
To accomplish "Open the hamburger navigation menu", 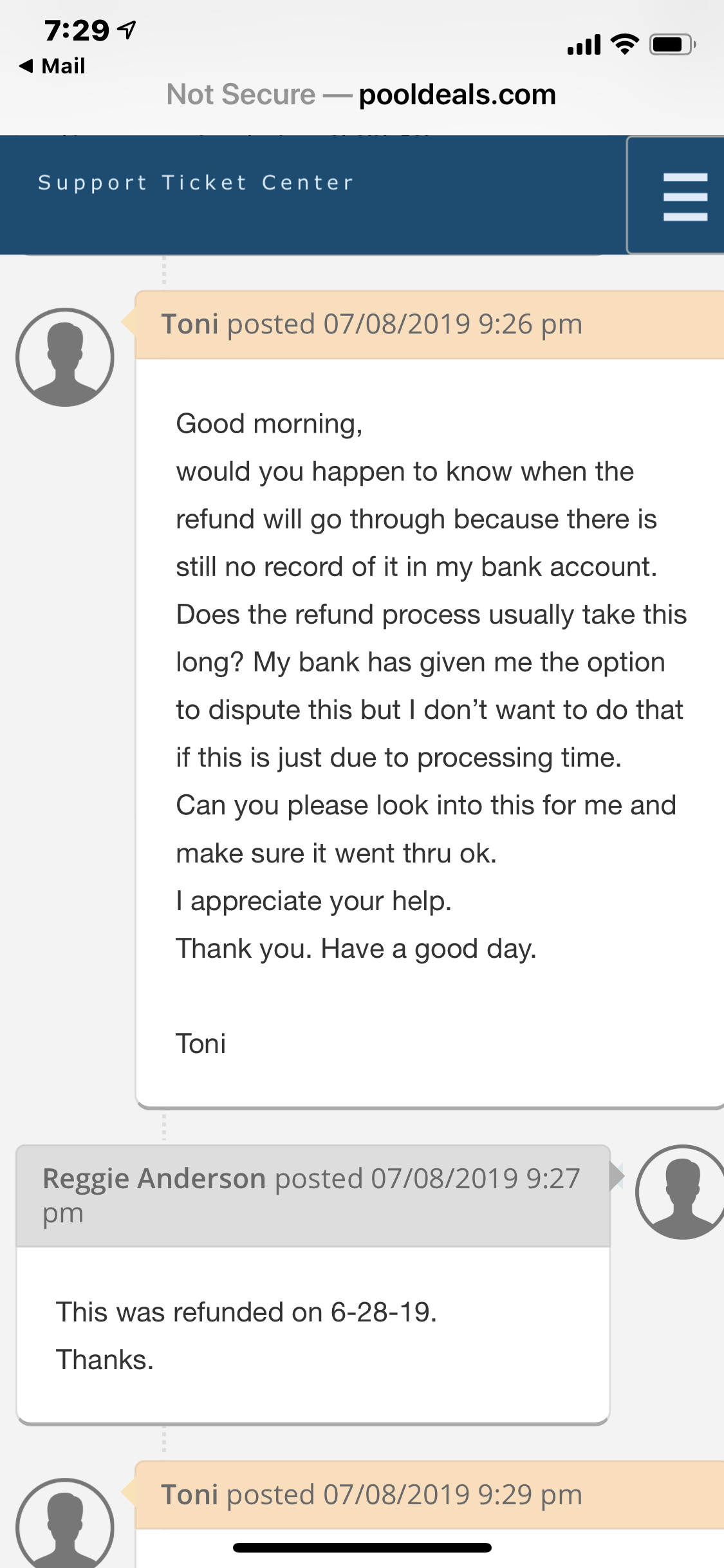I will [685, 196].
